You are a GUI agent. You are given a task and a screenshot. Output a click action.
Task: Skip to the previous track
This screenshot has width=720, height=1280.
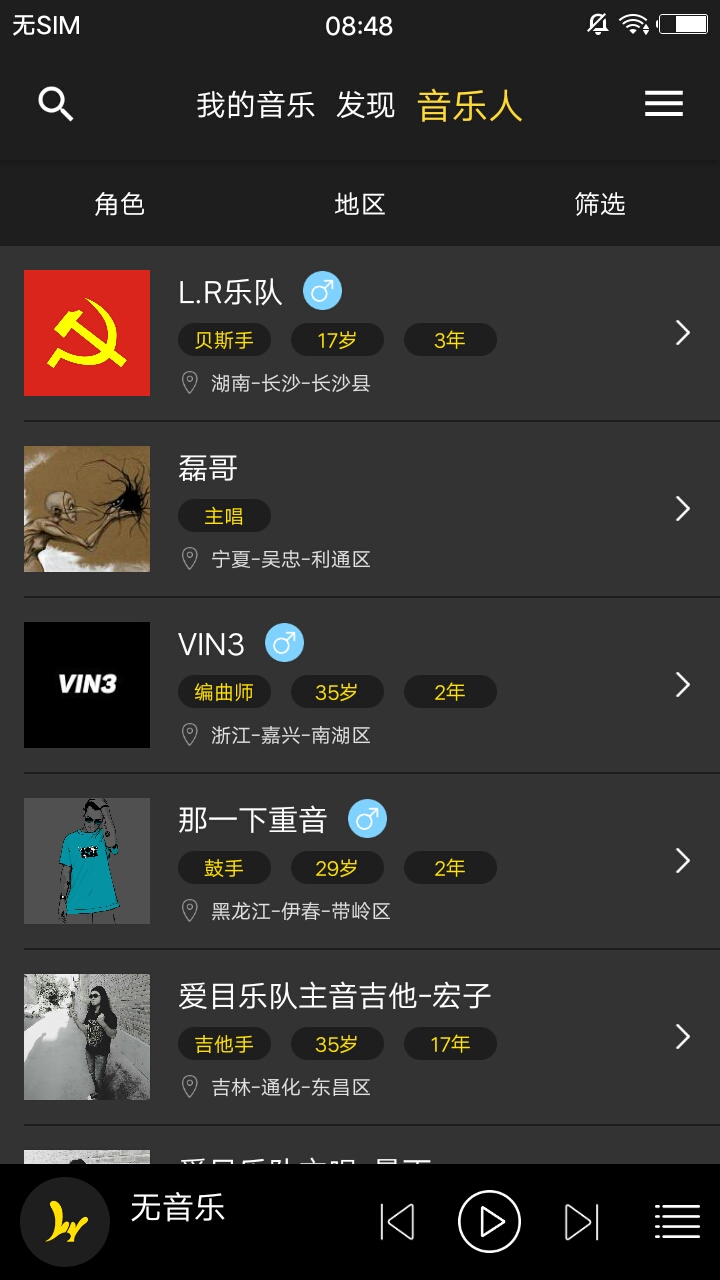pos(397,1222)
